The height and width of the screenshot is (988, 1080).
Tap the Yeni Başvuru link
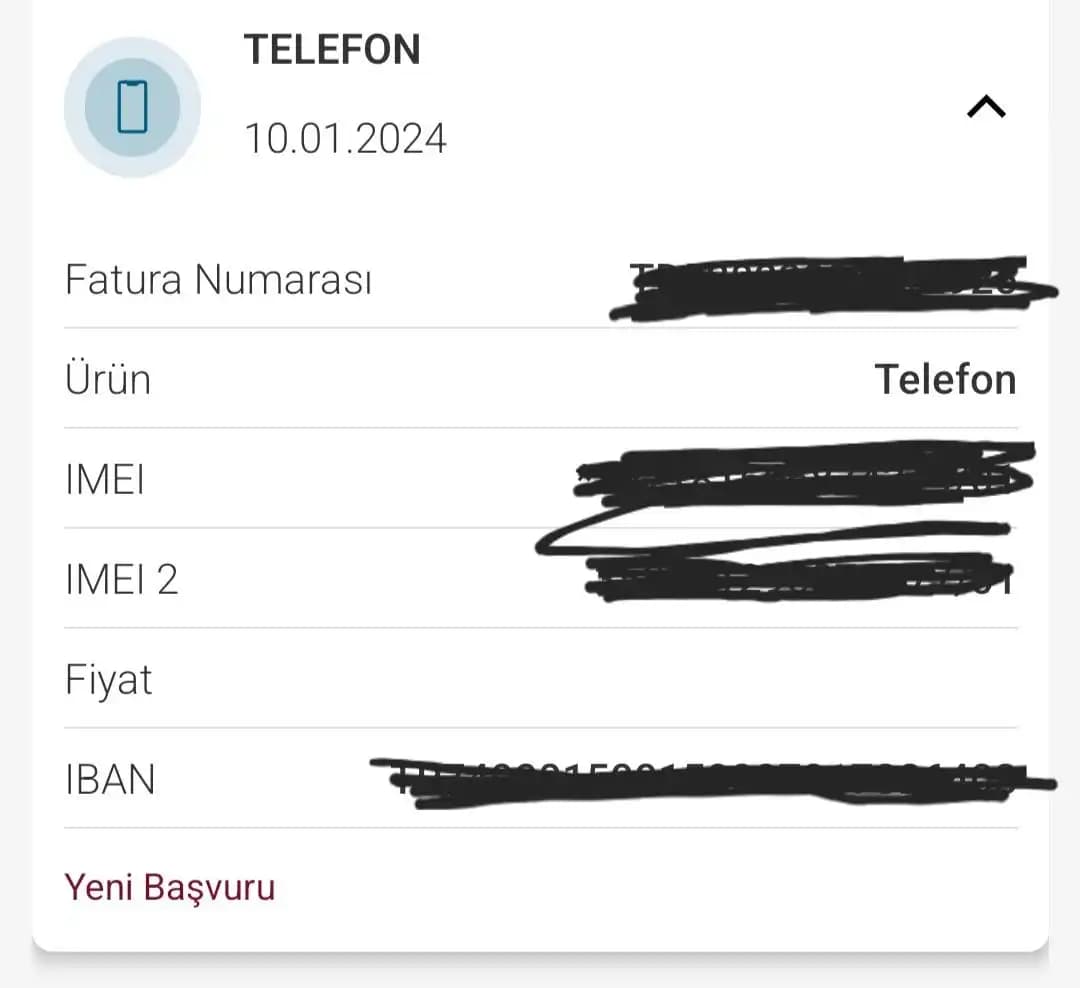170,887
